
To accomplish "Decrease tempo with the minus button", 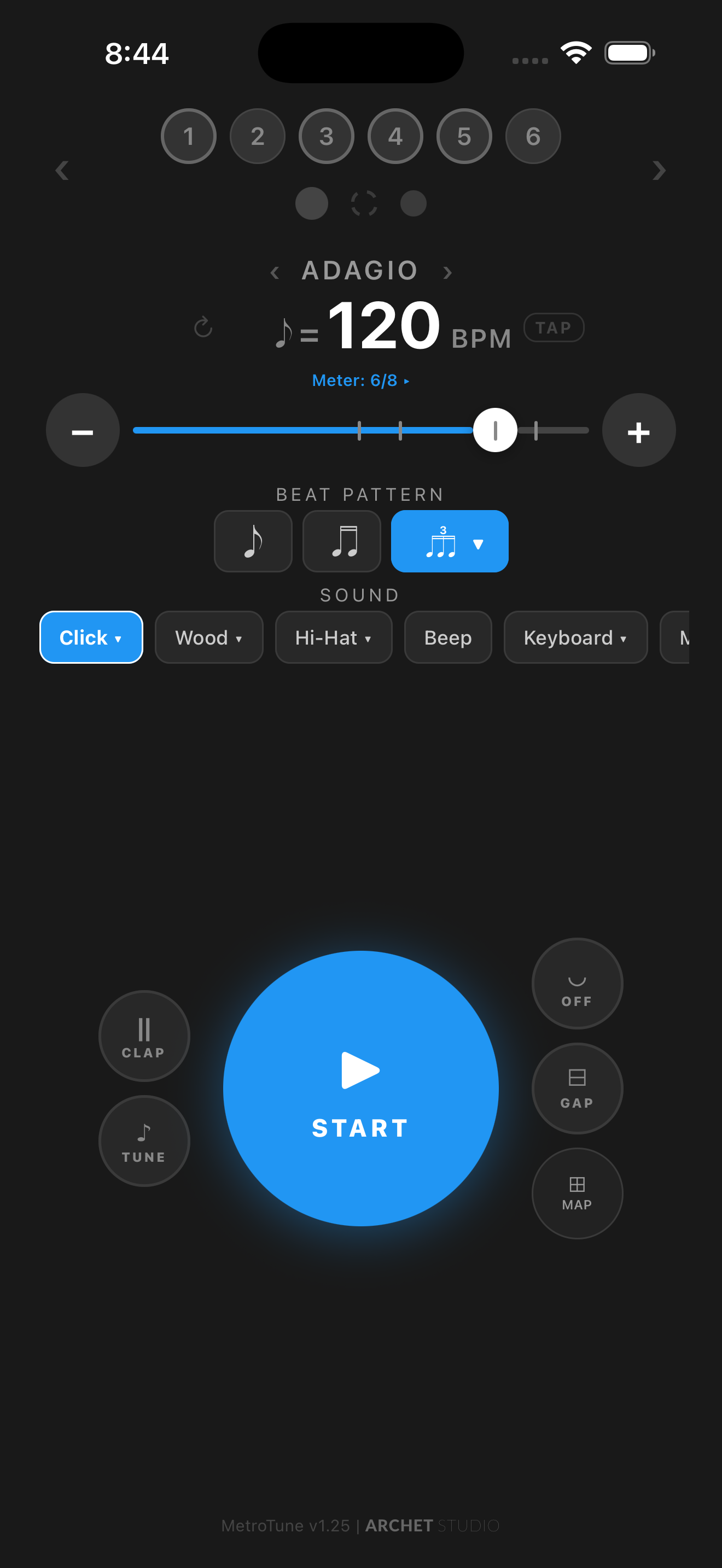I will [x=82, y=430].
